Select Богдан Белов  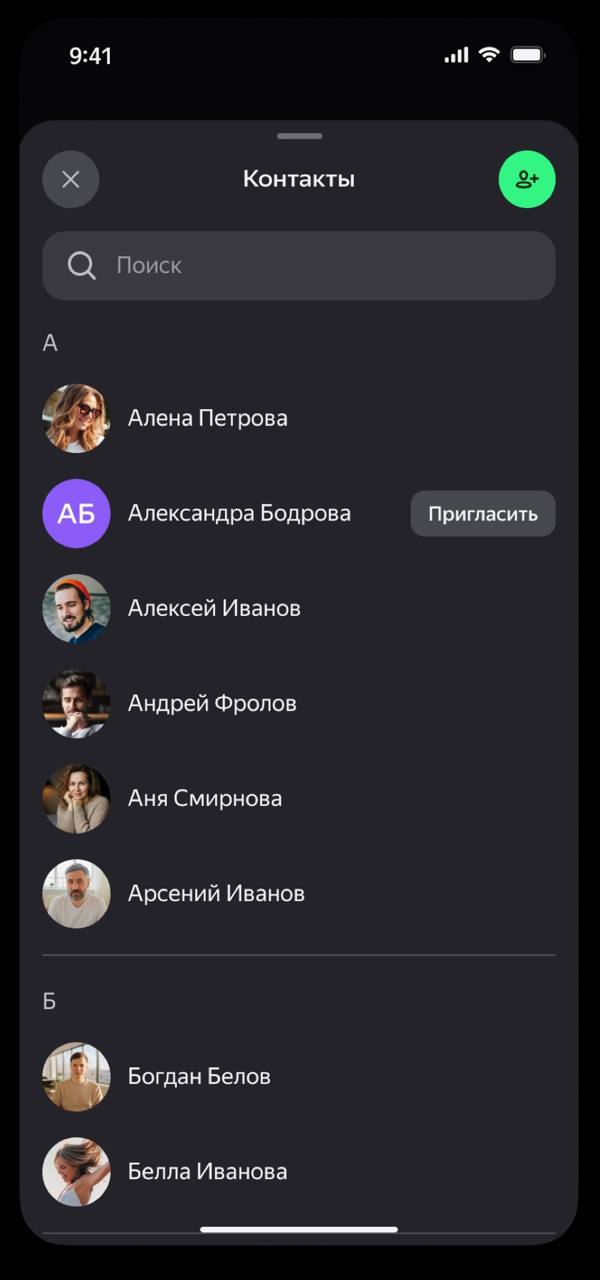pos(199,1076)
